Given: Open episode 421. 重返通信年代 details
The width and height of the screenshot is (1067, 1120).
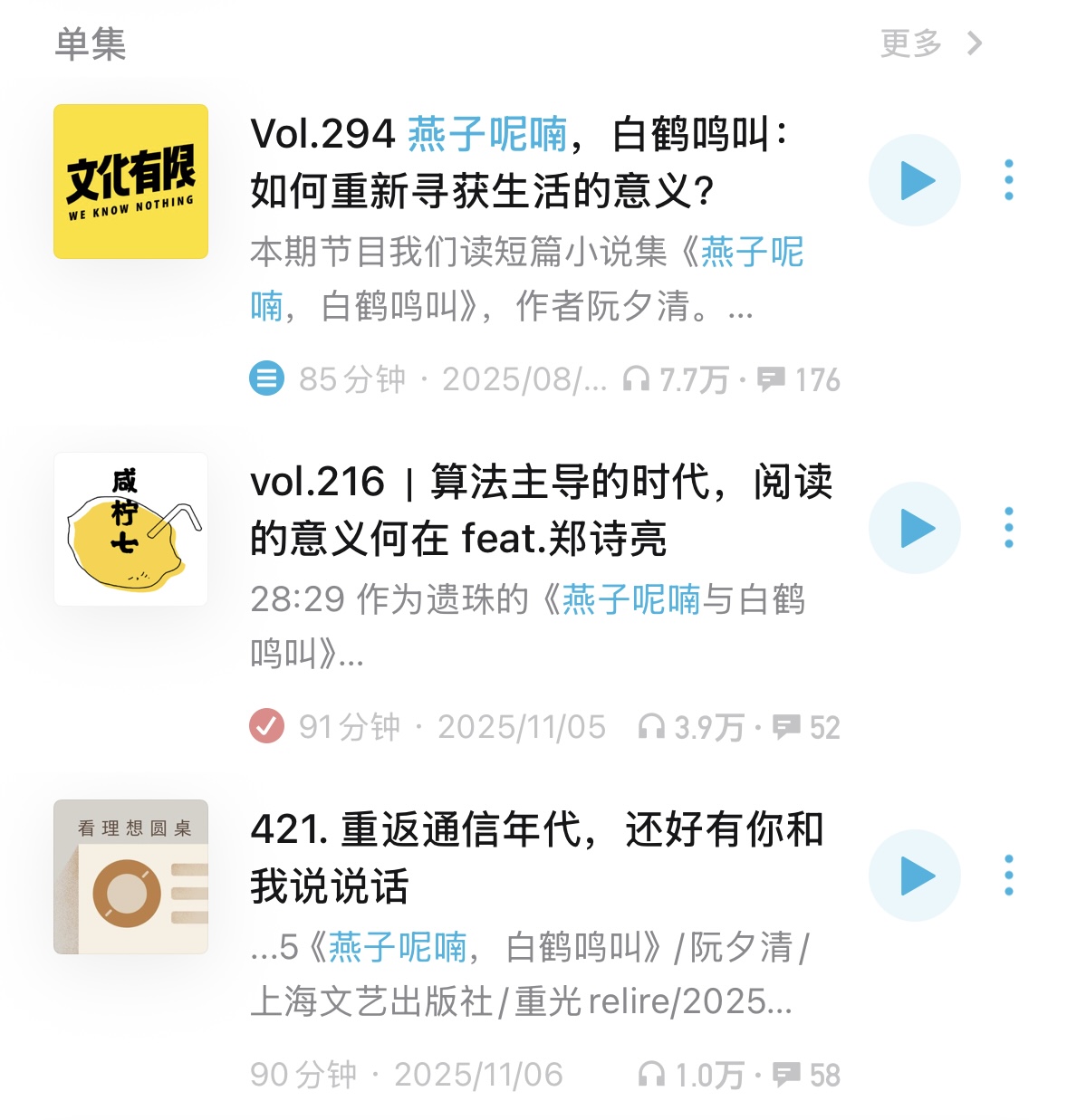Looking at the screenshot, I should [x=536, y=857].
